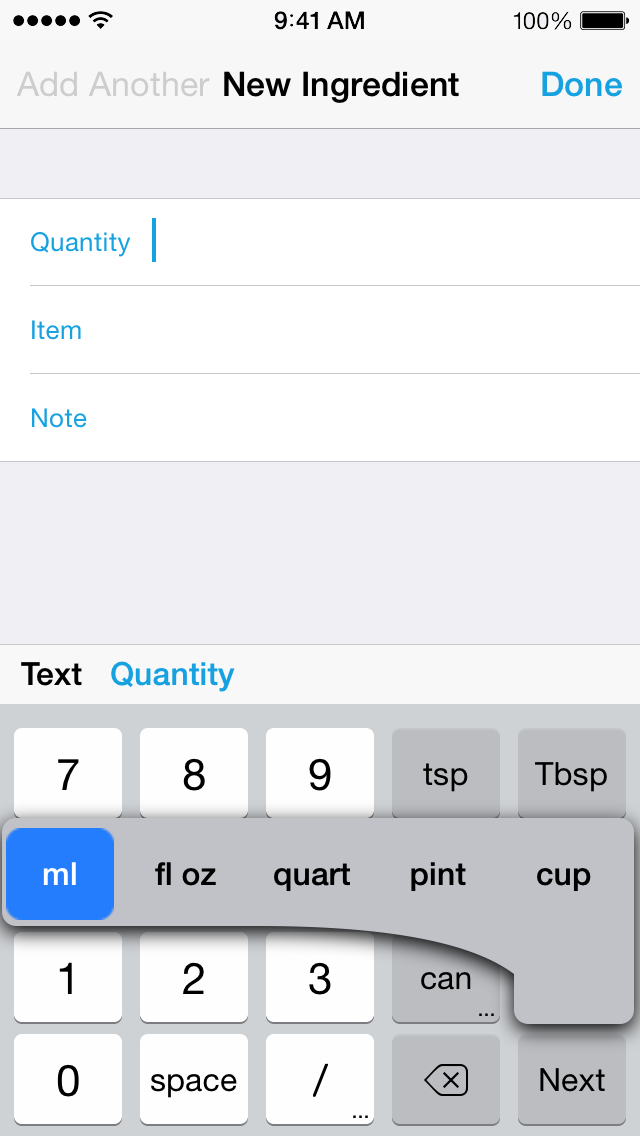Tap the can unit key
This screenshot has height=1136, width=640.
(x=446, y=978)
